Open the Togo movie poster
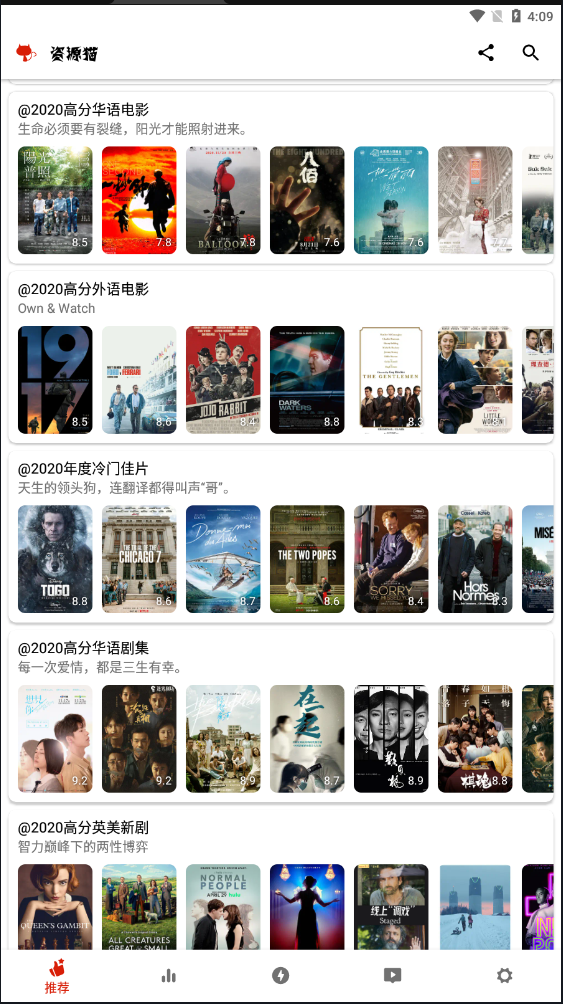 pyautogui.click(x=55, y=559)
